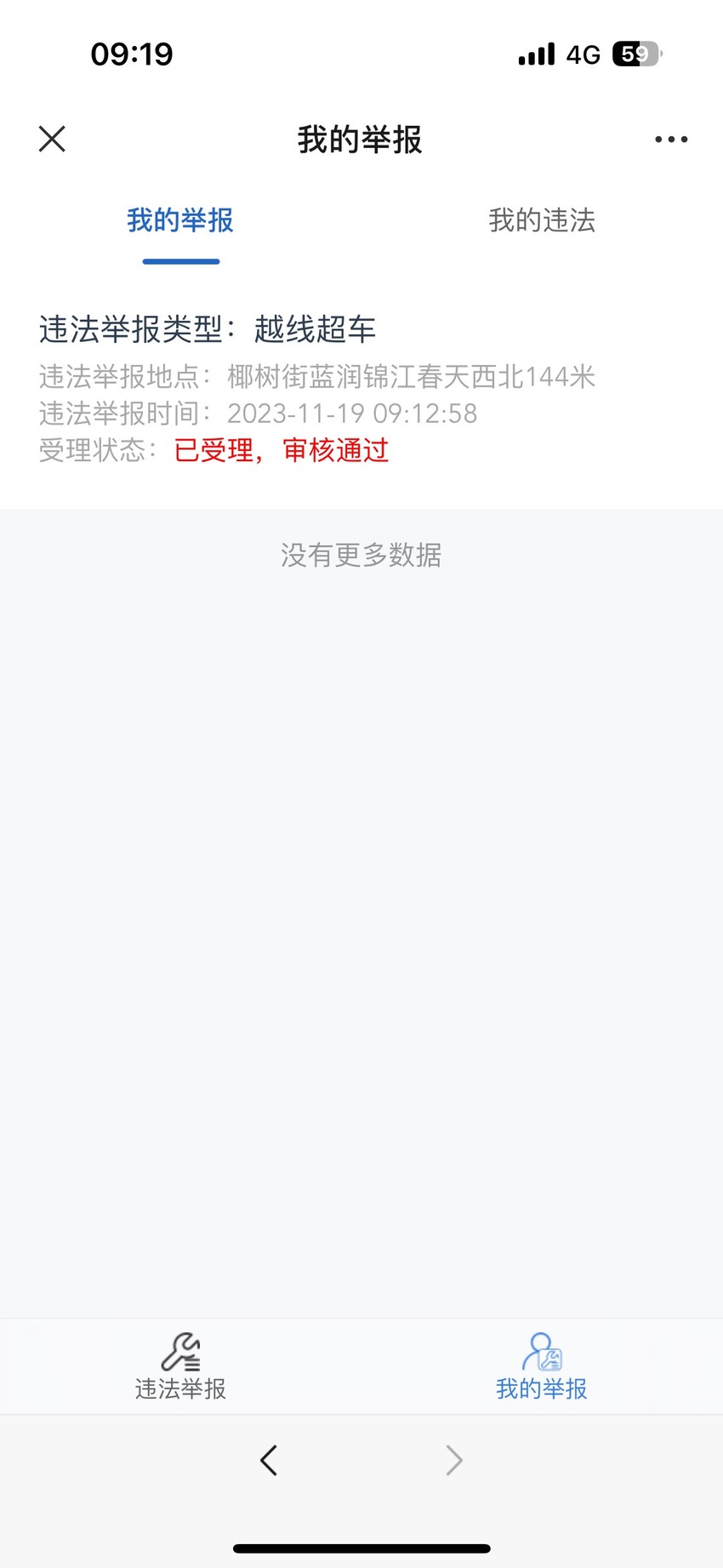
Task: Navigate back with the left arrow
Action: [x=269, y=1461]
